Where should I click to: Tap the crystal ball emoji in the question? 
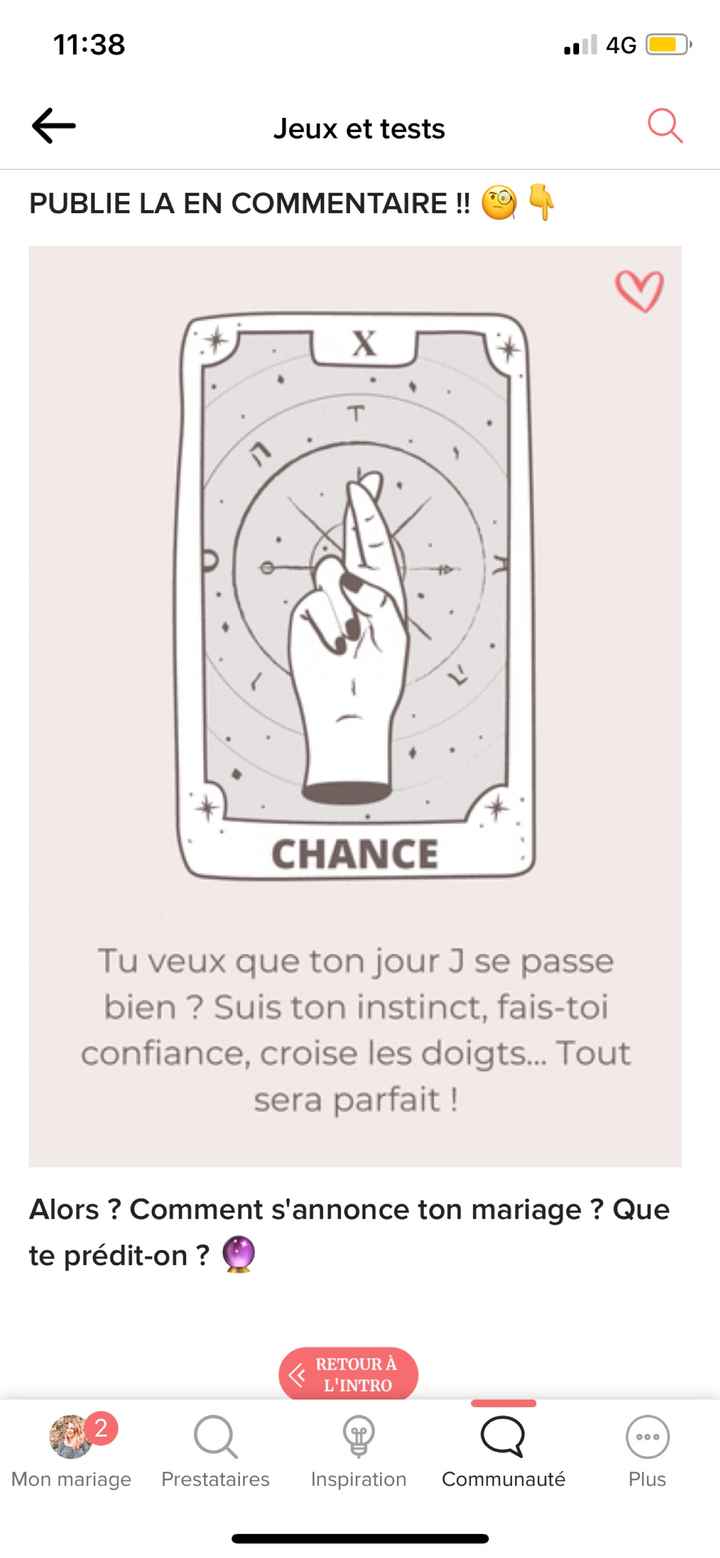[237, 1254]
